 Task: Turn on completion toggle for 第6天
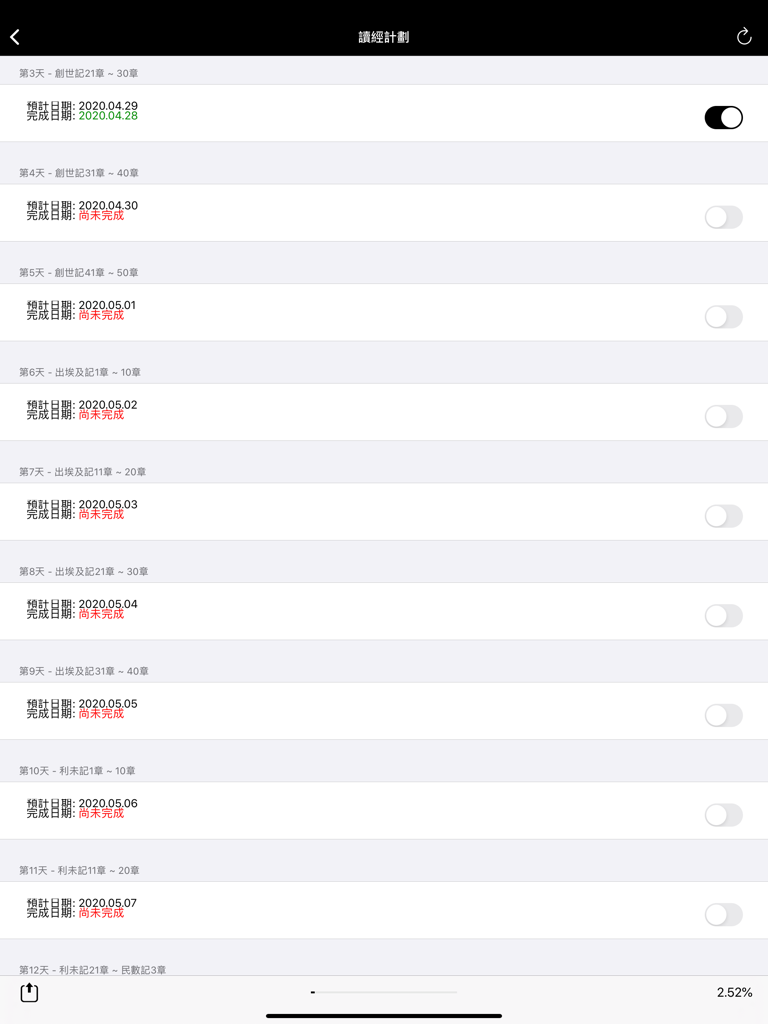tap(723, 416)
